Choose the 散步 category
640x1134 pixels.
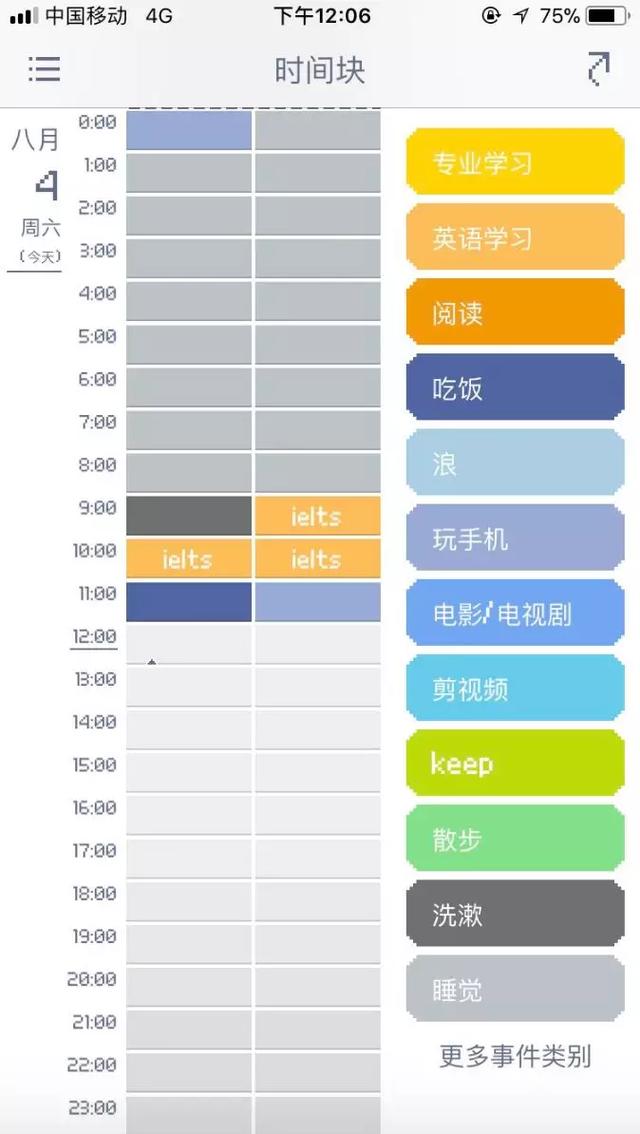click(x=515, y=838)
